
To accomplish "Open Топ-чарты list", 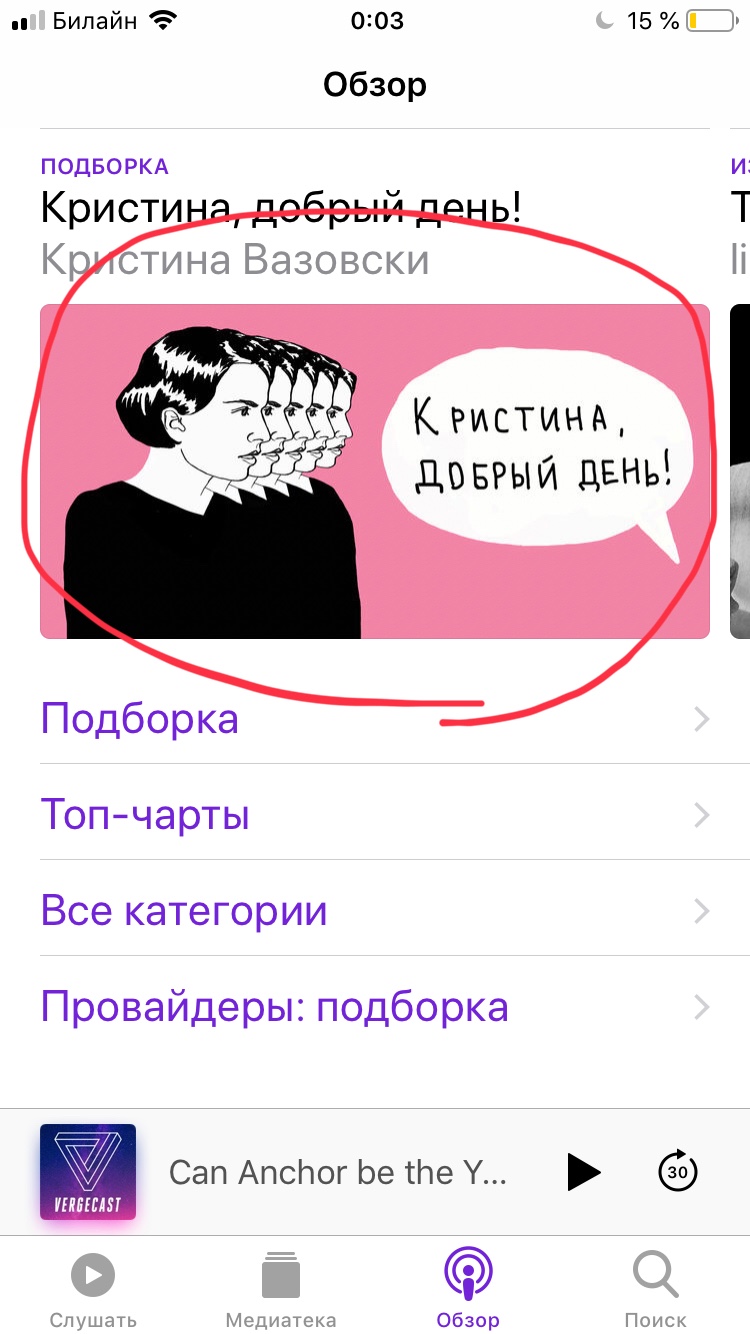I will click(374, 815).
